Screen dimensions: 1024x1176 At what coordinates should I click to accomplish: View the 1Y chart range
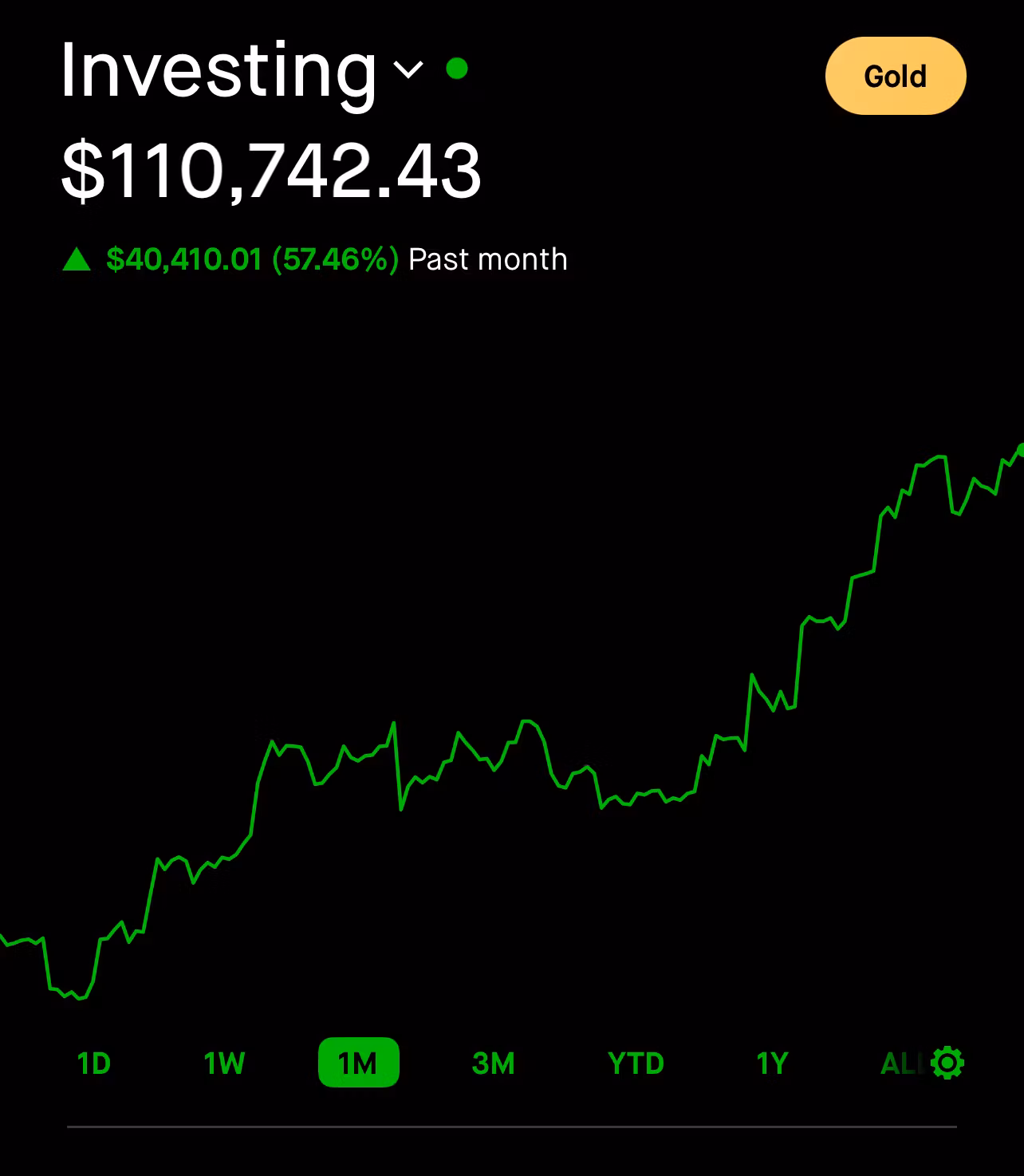coord(772,1064)
